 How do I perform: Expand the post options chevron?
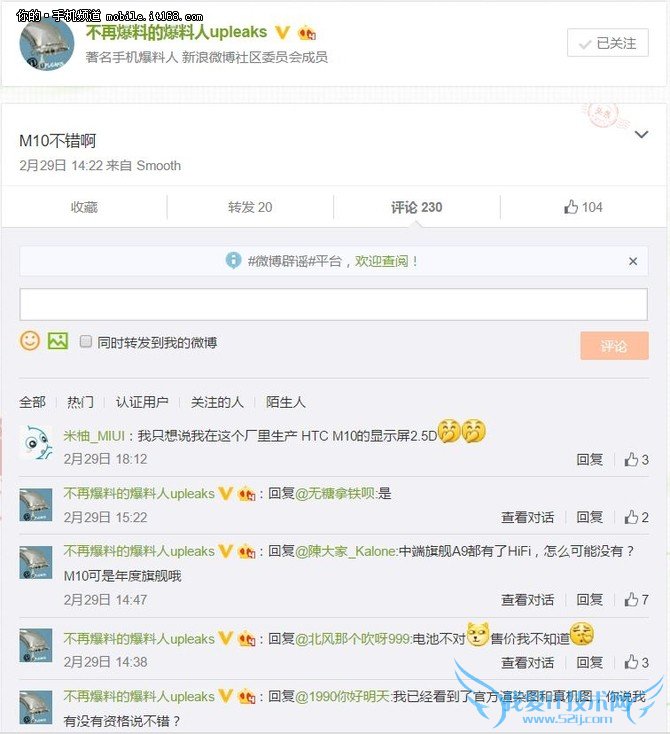(x=642, y=136)
